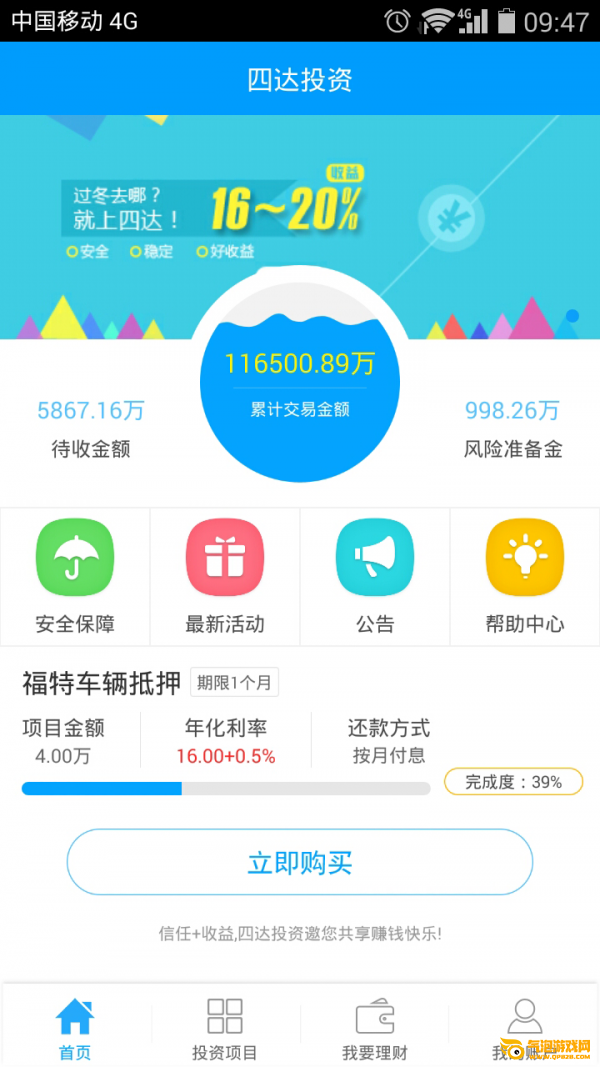600x1067 pixels.
Task: Tap the 立即购买 button
Action: [300, 862]
